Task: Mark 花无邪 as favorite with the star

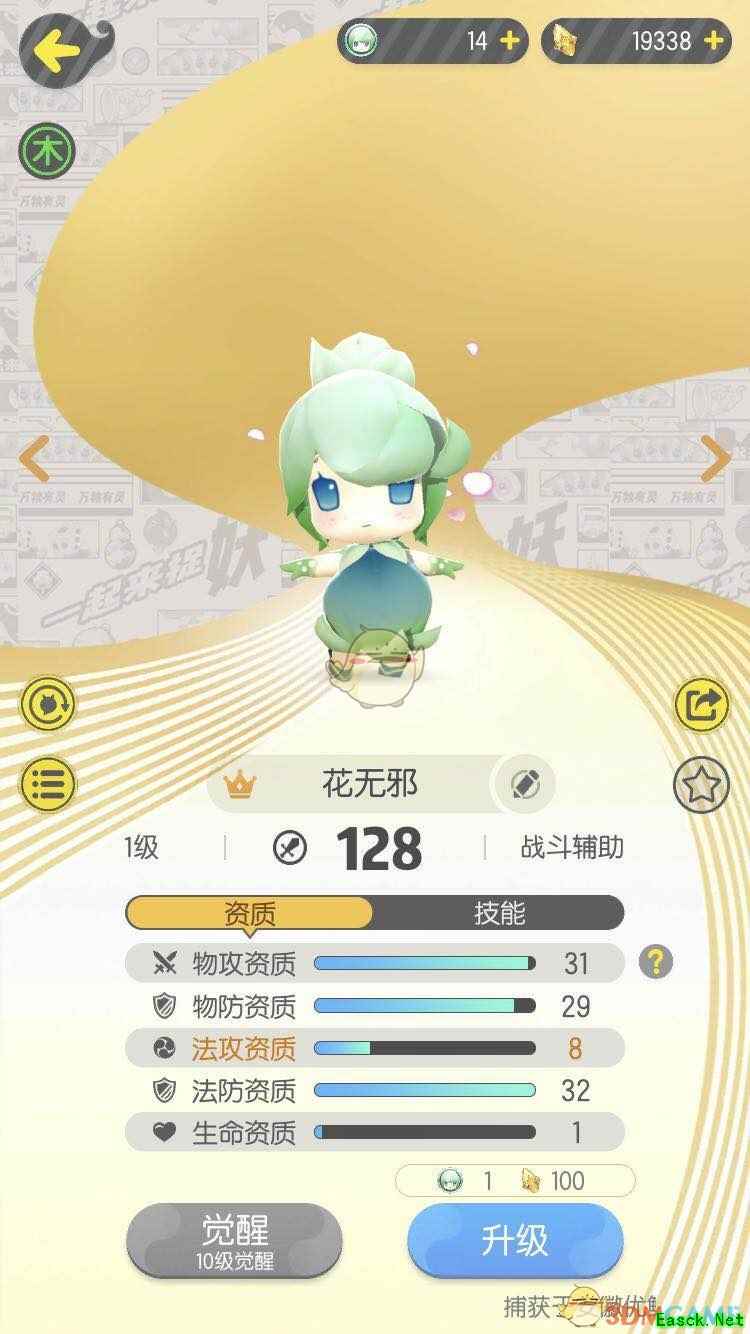Action: coord(702,784)
